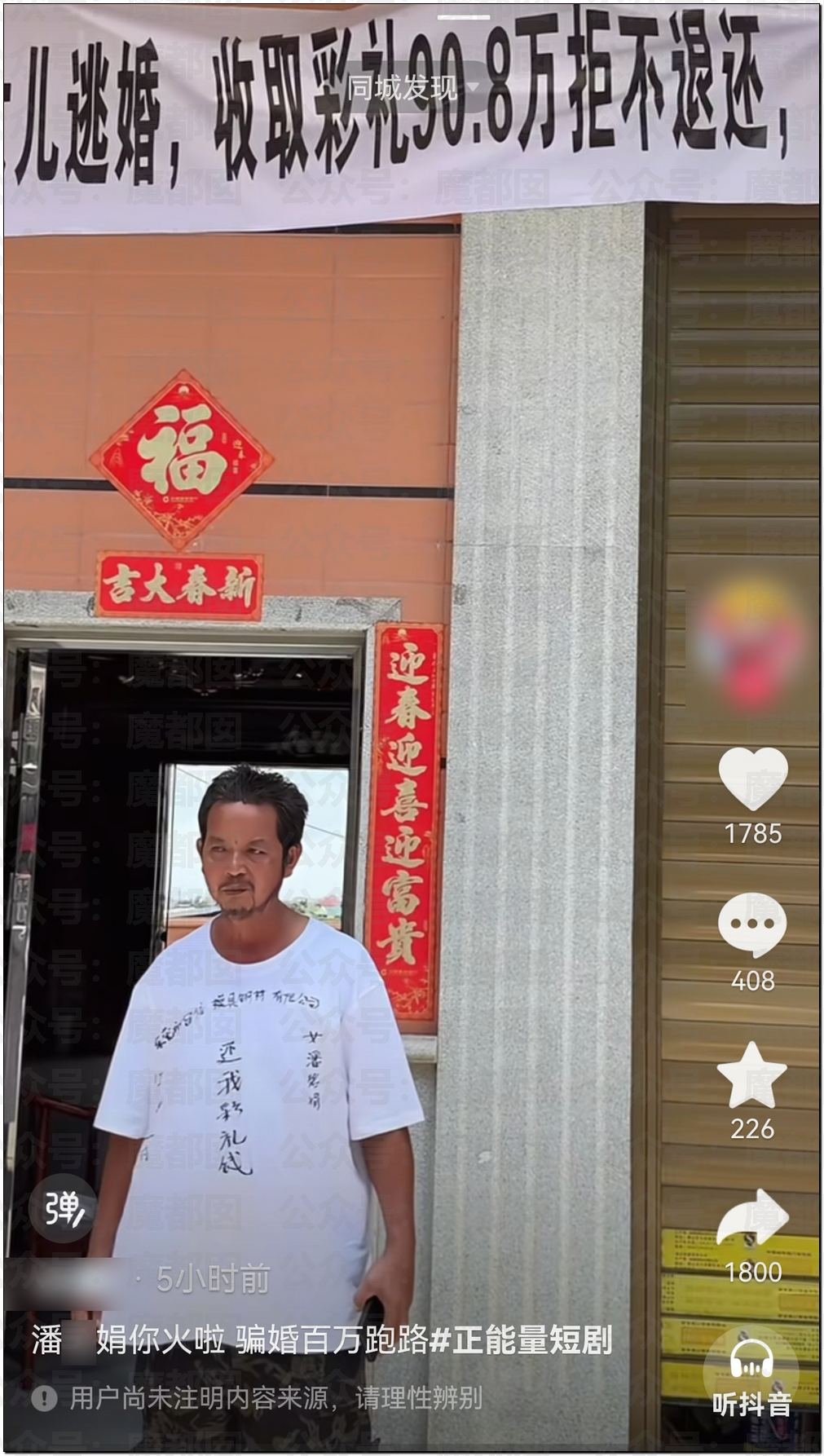Like this video with the heart icon
This screenshot has width=824, height=1456.
point(752,781)
